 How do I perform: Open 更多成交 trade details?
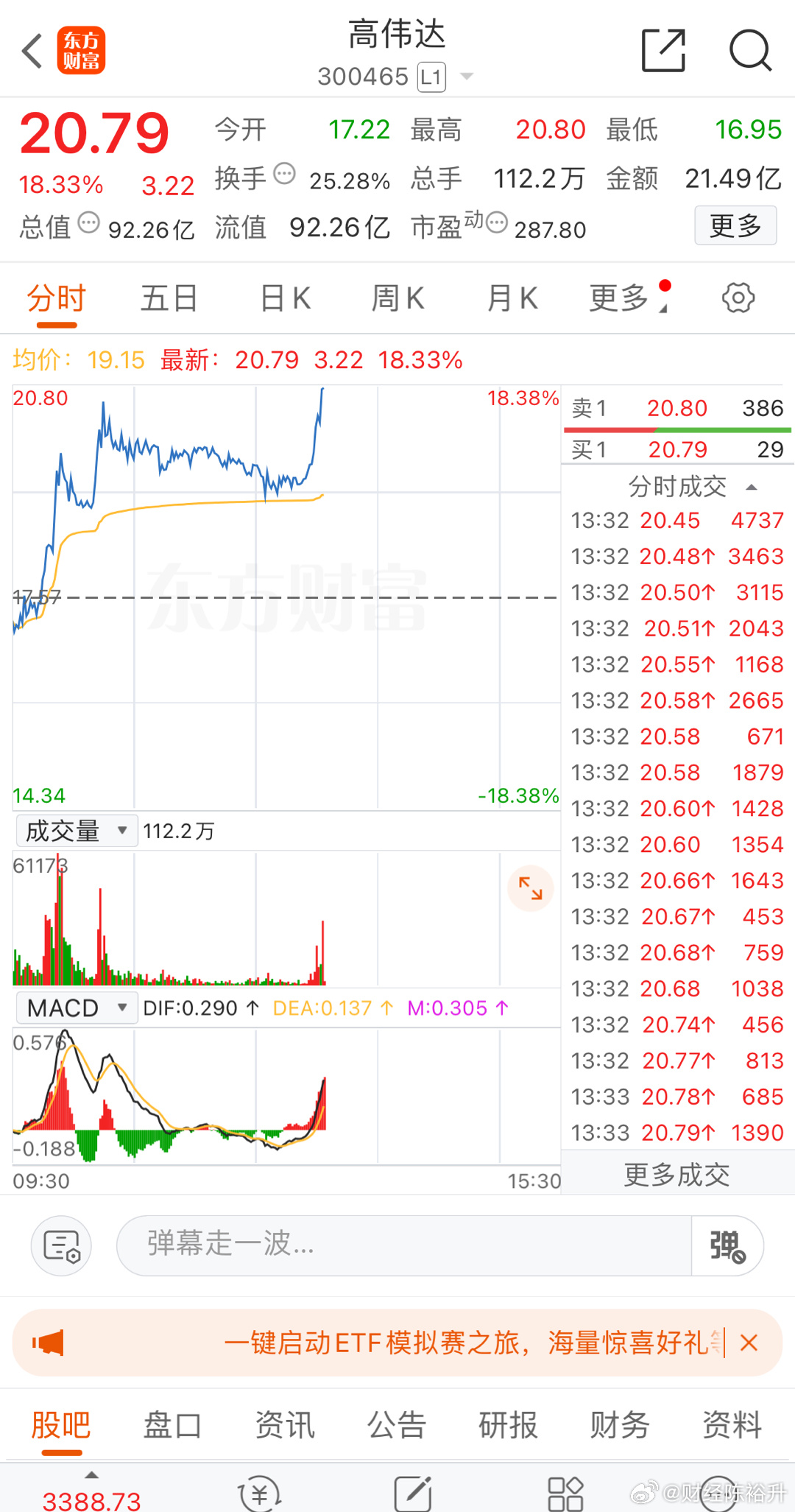pyautogui.click(x=677, y=1175)
